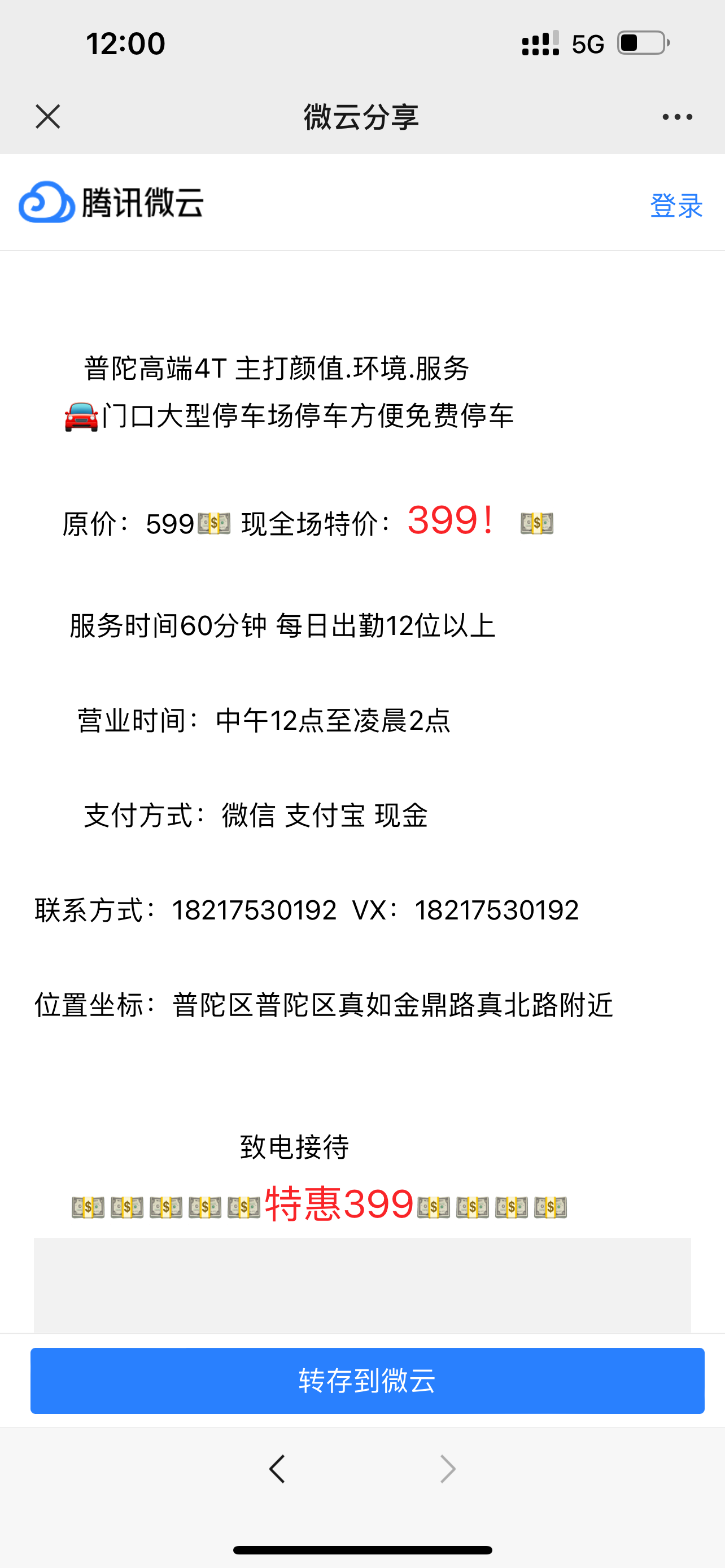Save file with 转存到微云 button

[367, 1381]
